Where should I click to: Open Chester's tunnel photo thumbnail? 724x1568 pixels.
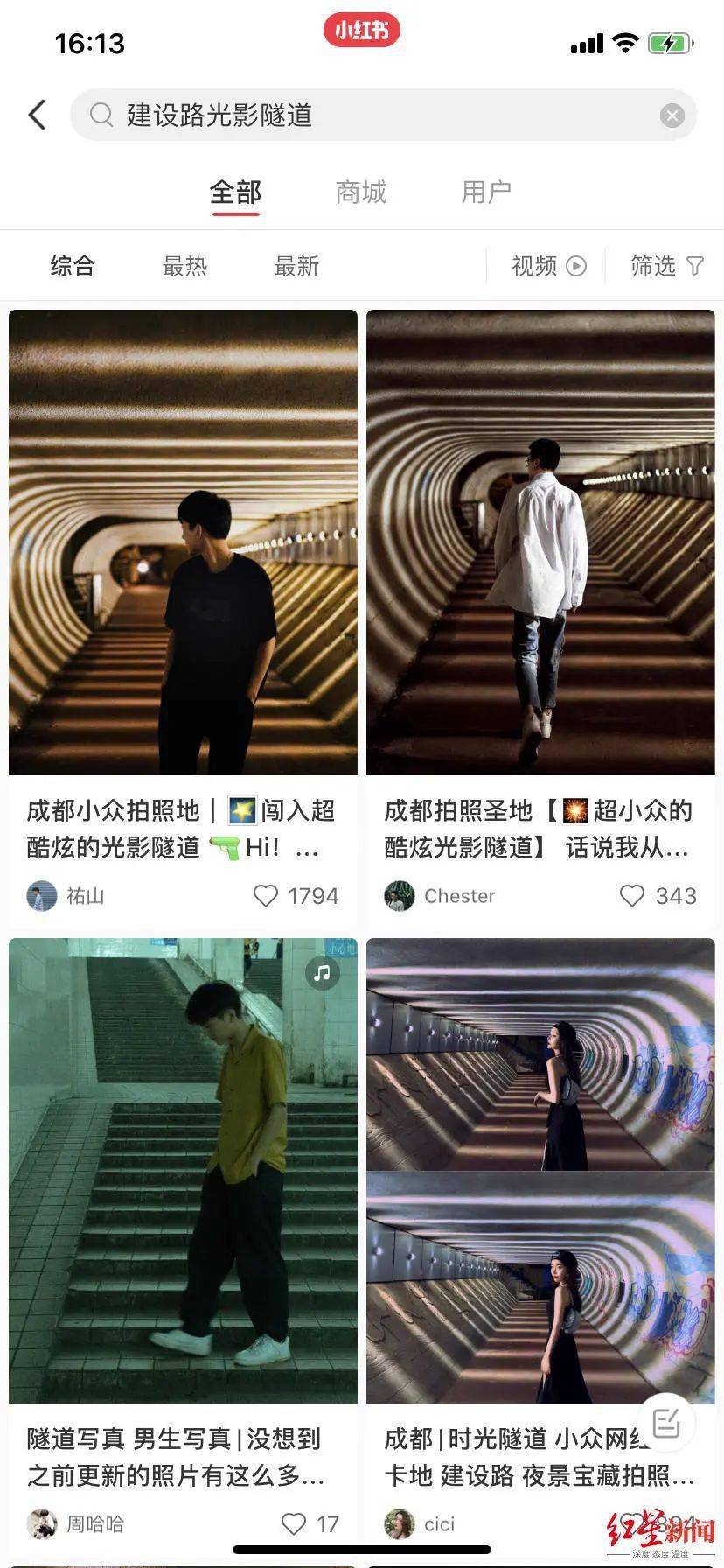(x=540, y=542)
